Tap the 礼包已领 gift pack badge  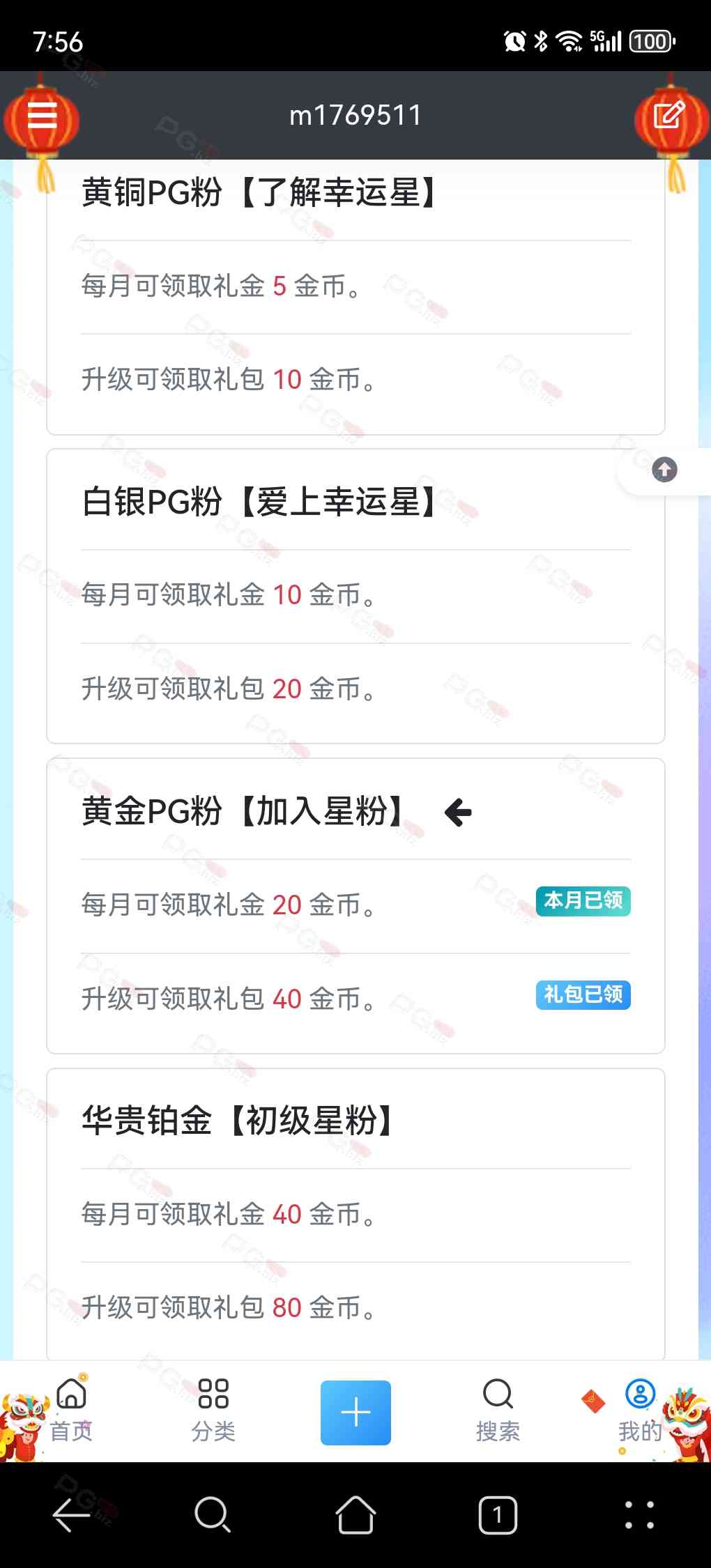point(583,994)
